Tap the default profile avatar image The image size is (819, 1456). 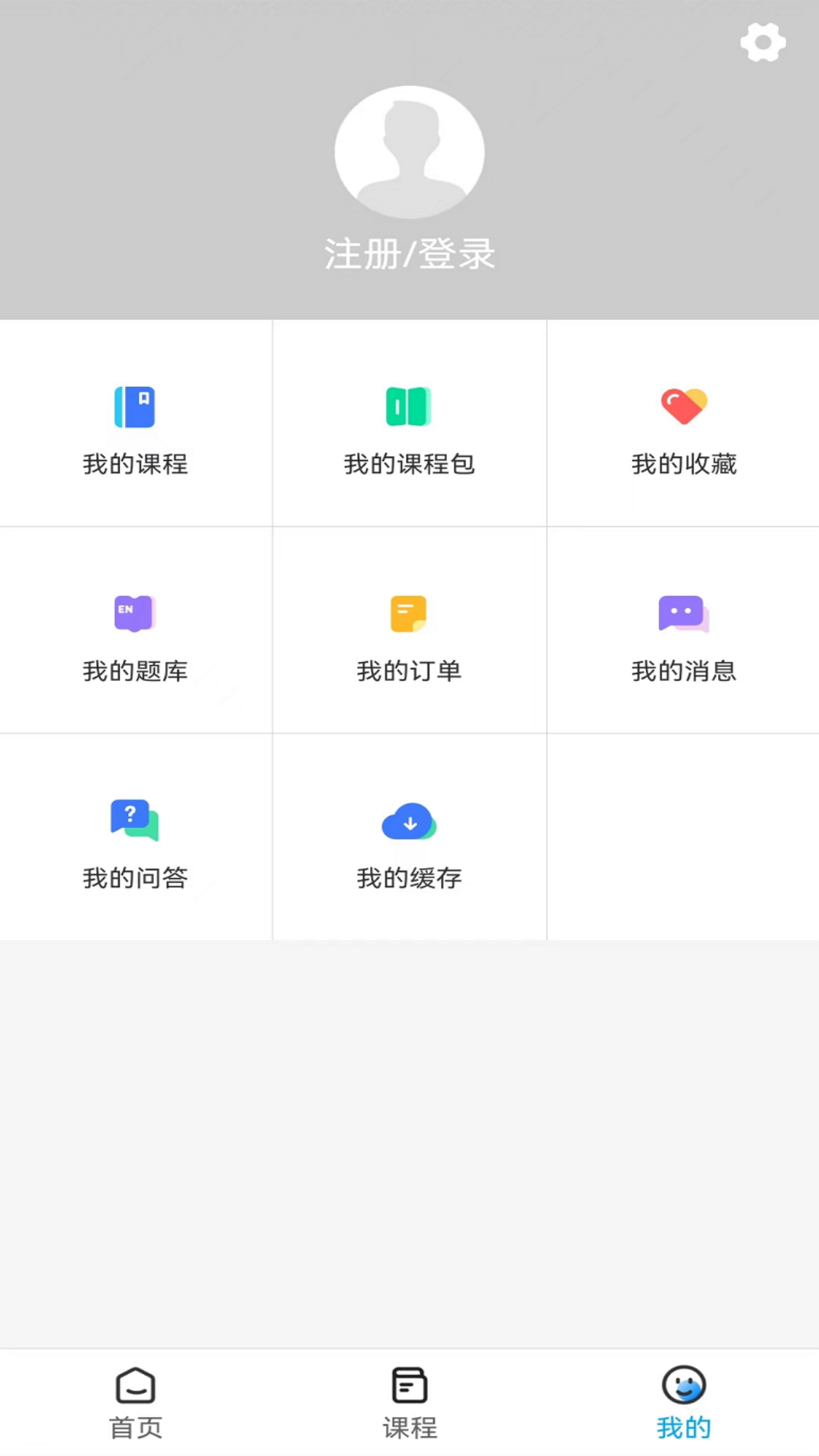409,152
